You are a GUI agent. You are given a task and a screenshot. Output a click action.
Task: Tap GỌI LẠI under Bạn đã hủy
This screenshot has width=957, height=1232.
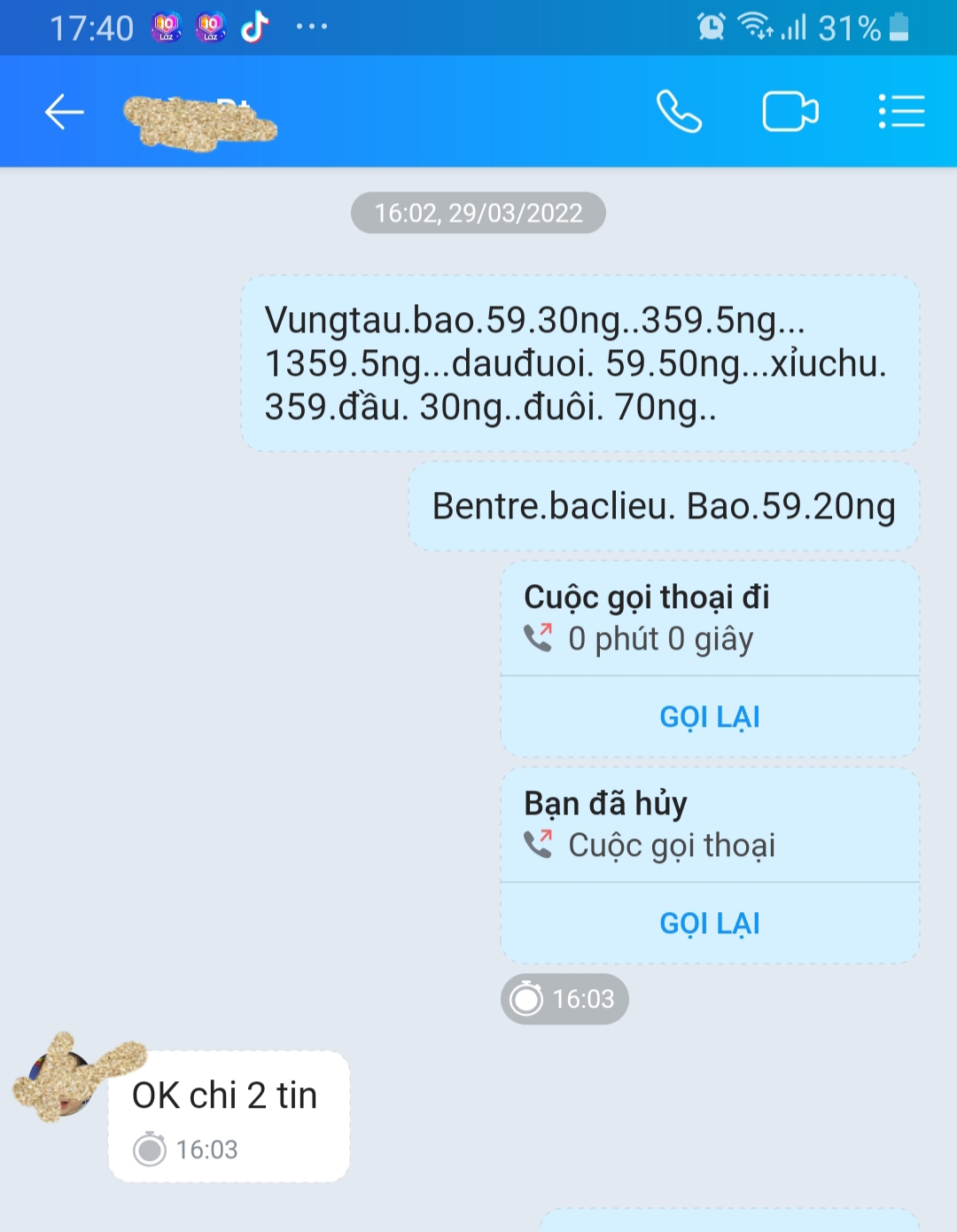pos(709,924)
